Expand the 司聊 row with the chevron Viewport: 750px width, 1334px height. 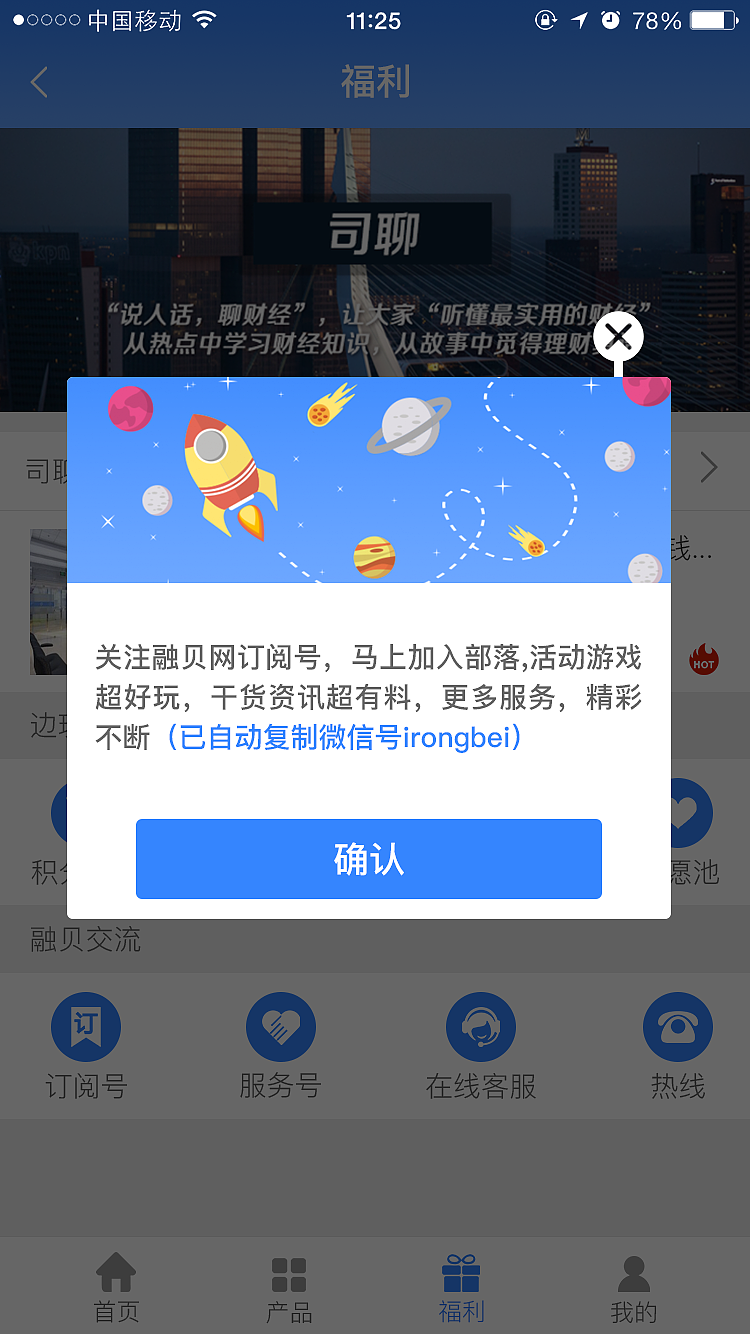709,467
